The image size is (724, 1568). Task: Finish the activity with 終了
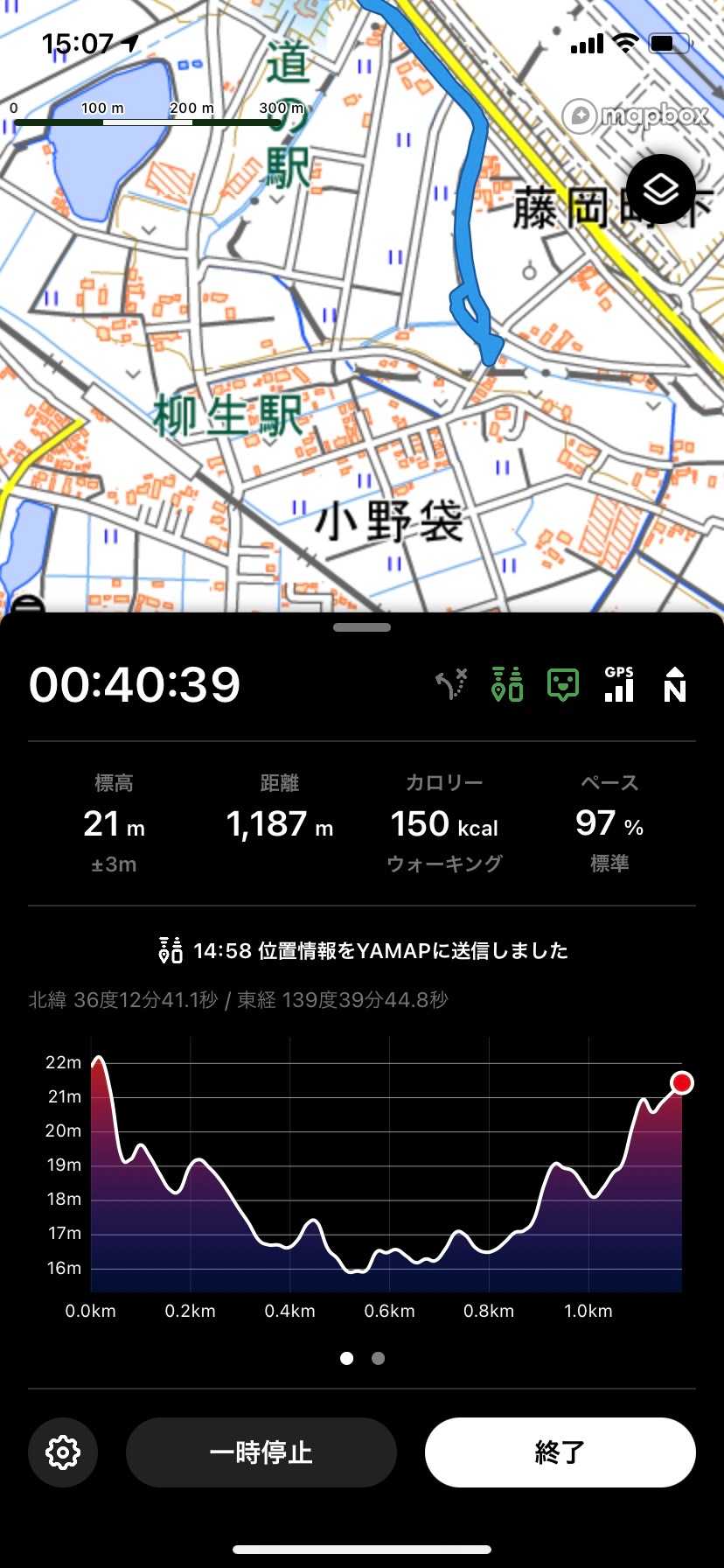(x=560, y=1452)
